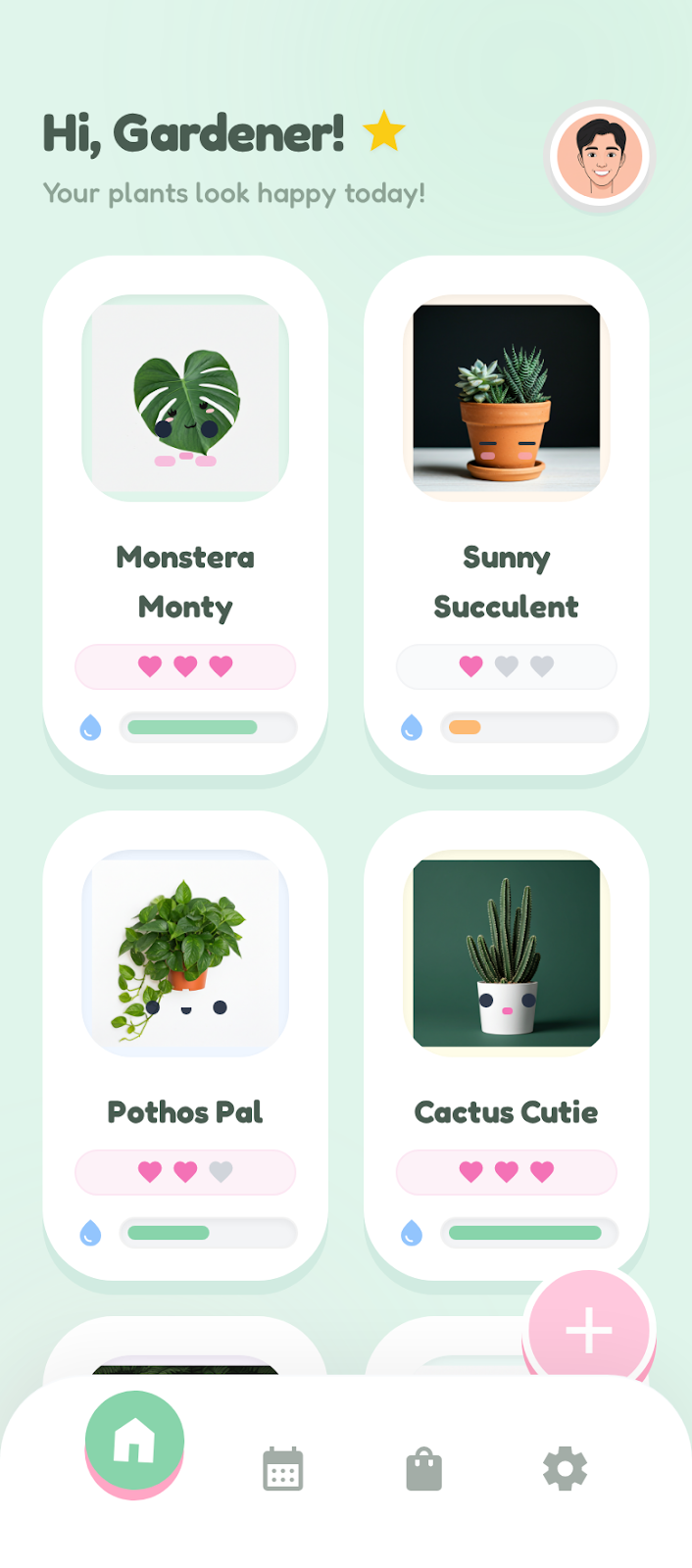Screen dimensions: 692x1568
Task: Add a new plant with the plus button
Action: coord(588,1330)
